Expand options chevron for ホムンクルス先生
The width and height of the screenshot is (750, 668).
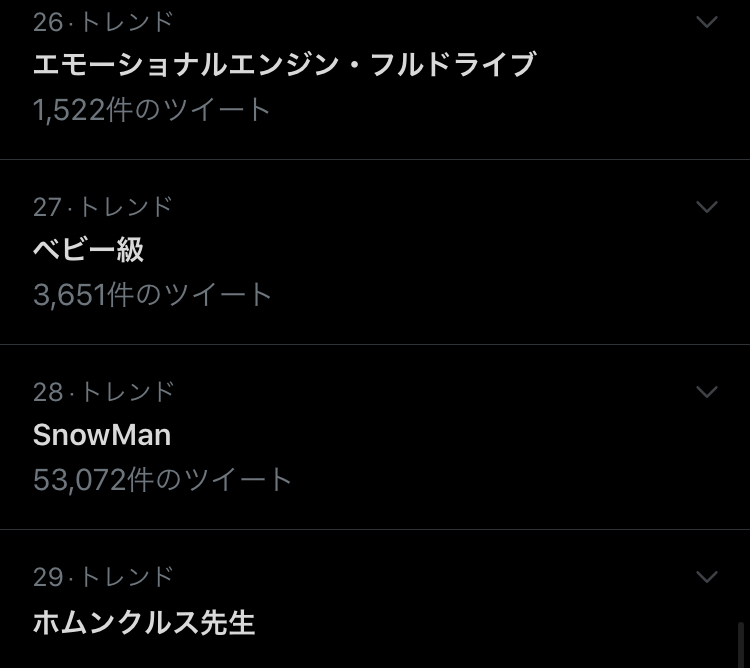click(x=707, y=577)
